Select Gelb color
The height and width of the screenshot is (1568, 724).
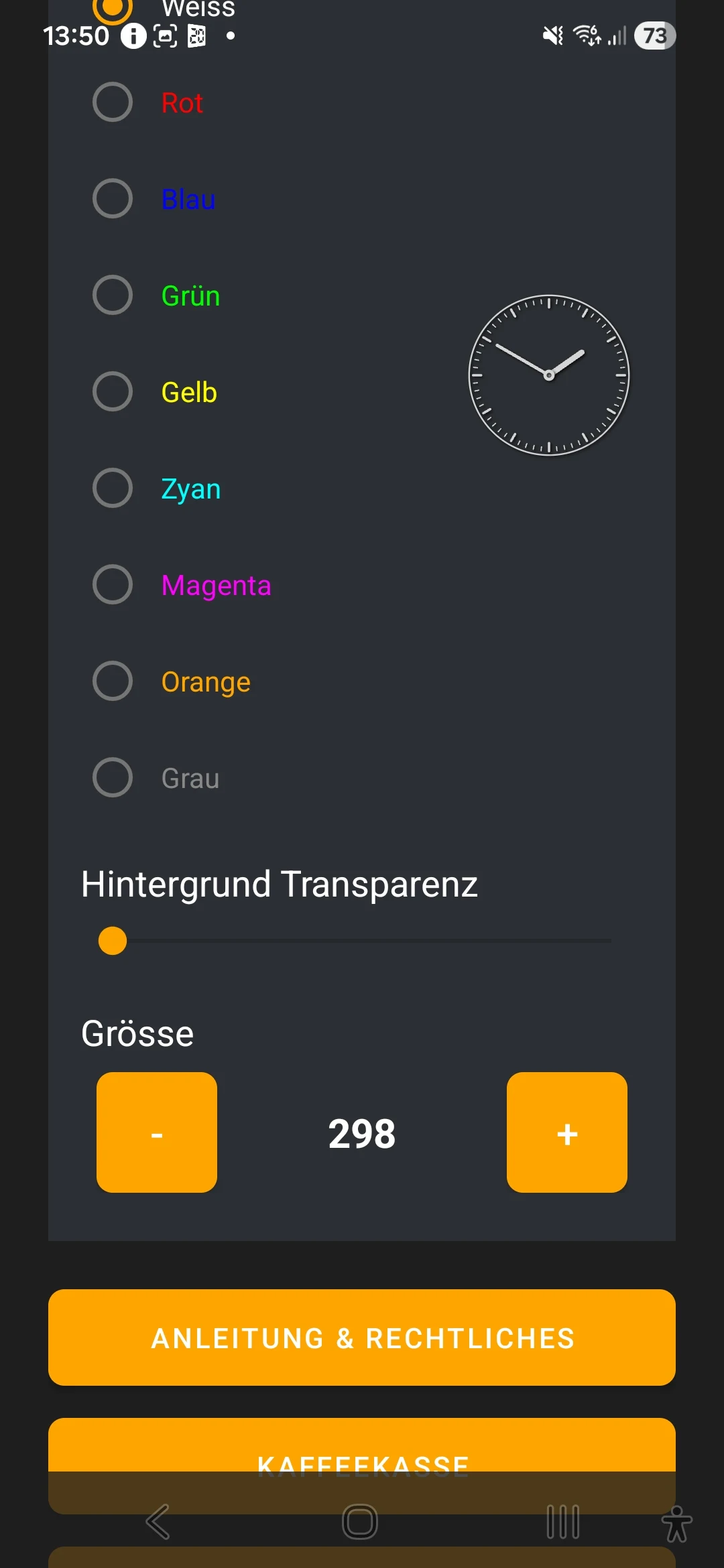[x=113, y=391]
